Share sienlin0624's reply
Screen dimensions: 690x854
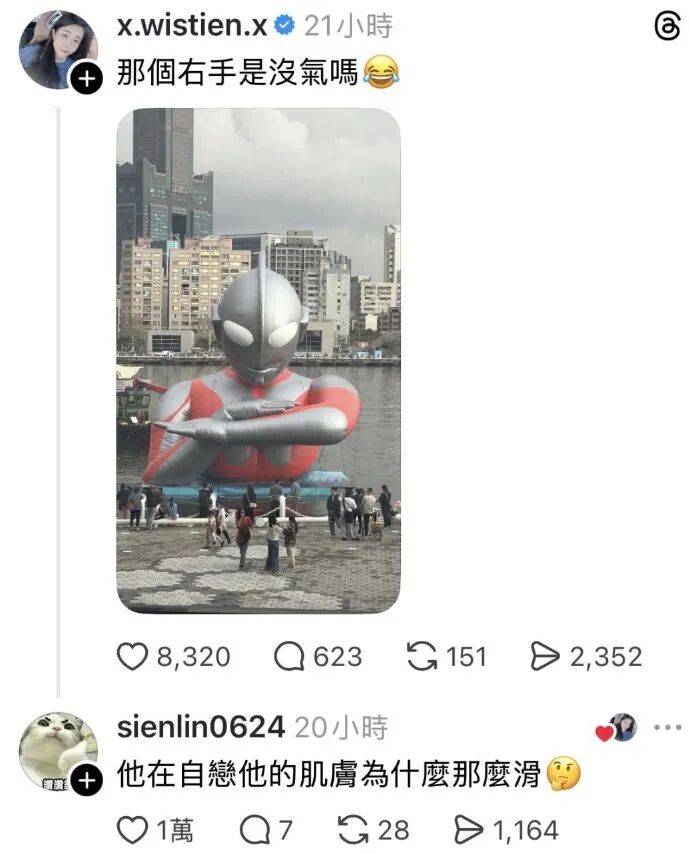pos(468,829)
